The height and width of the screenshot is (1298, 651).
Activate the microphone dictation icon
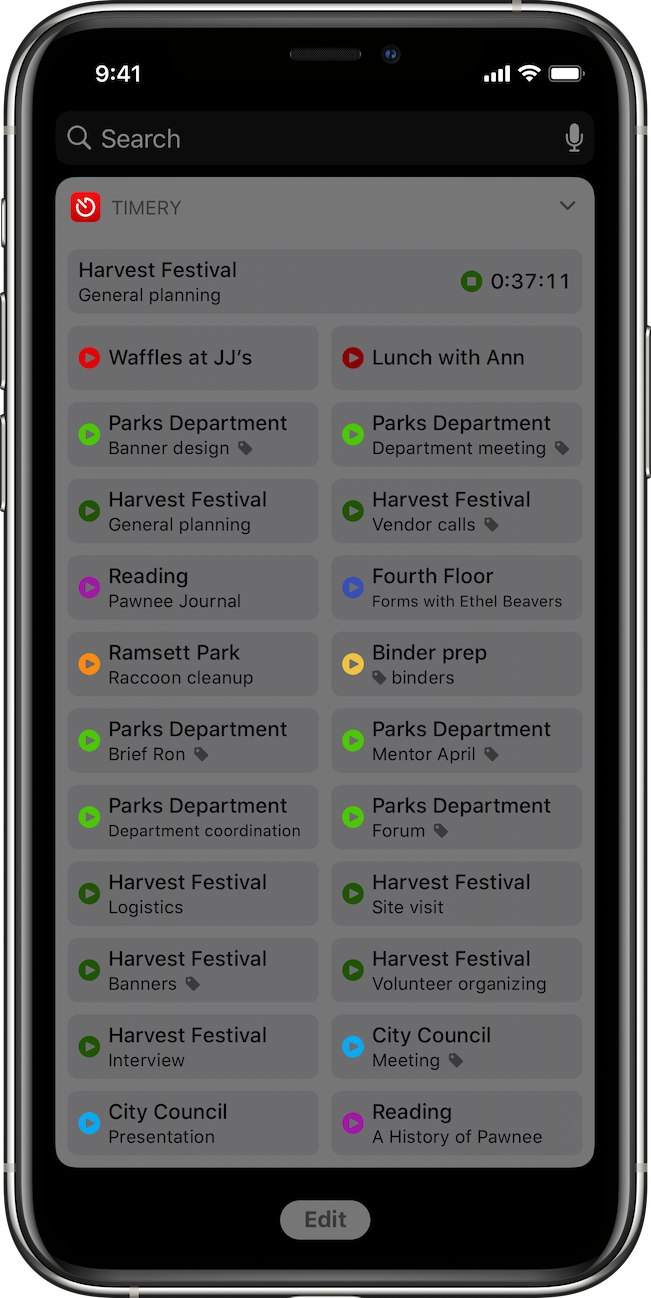coord(573,138)
